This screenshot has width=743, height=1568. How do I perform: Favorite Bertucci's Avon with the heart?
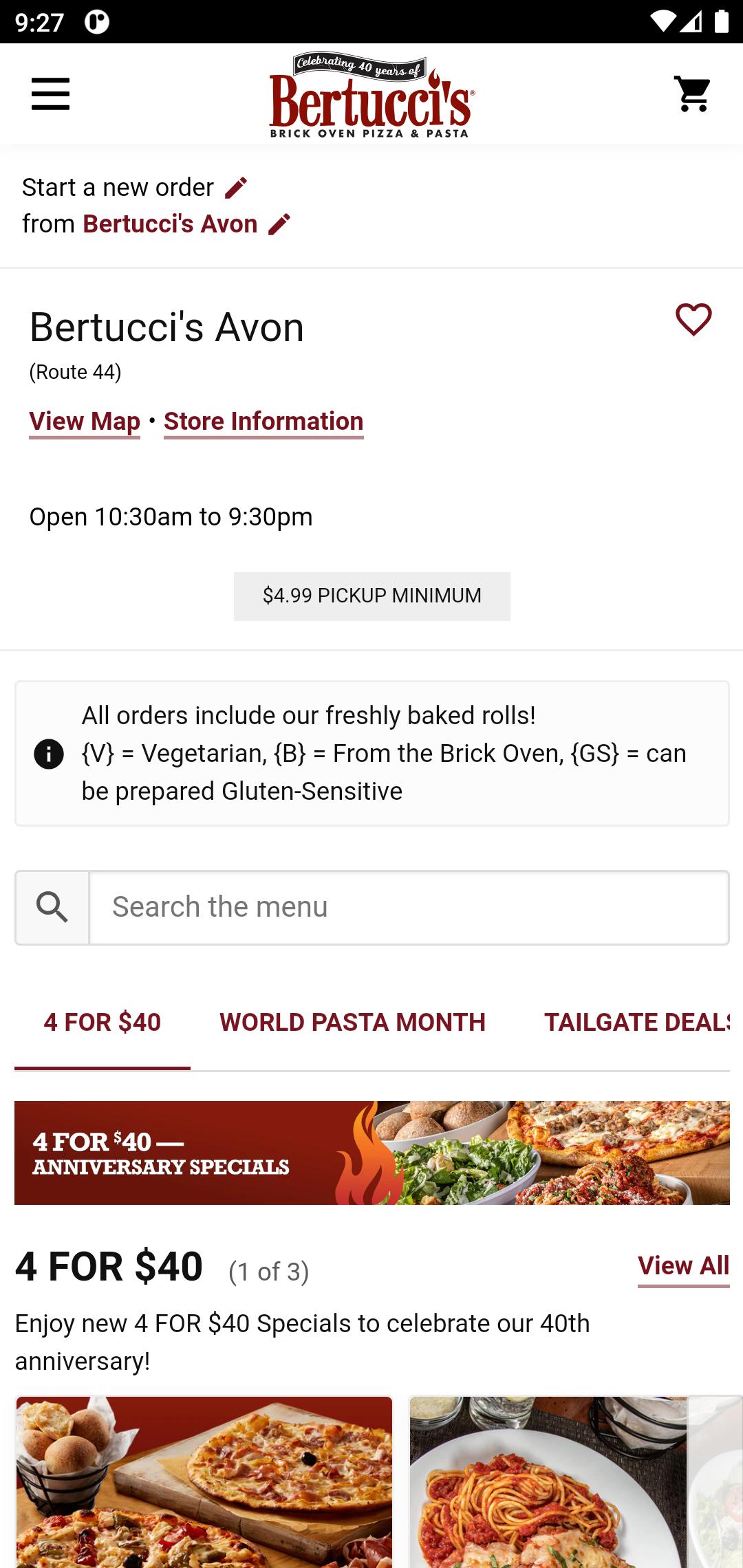tap(693, 320)
